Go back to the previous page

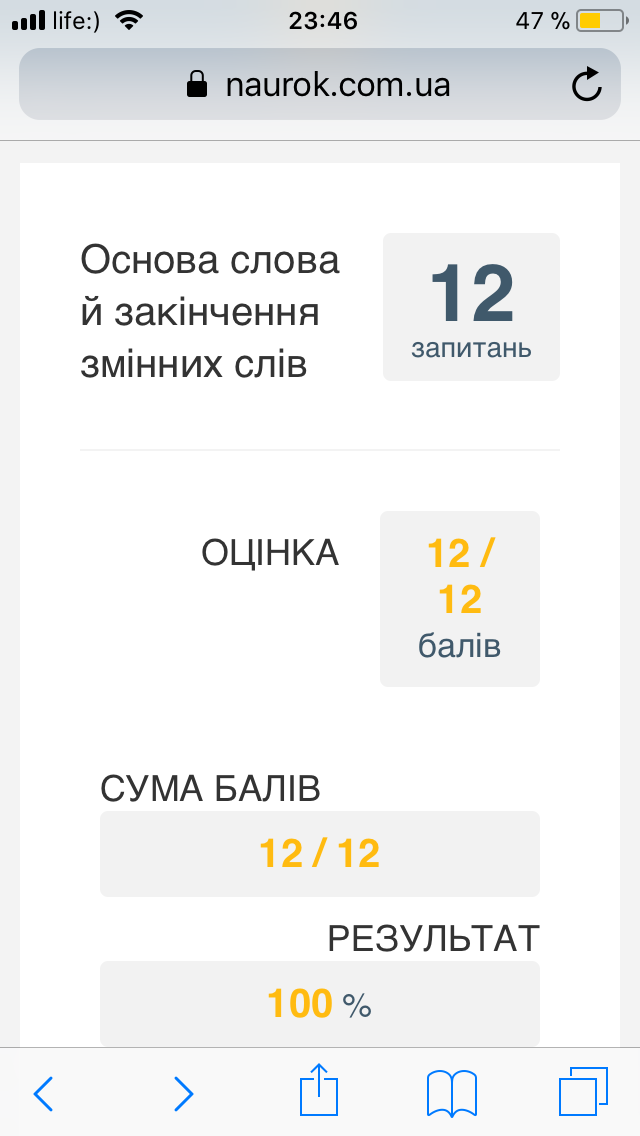tap(43, 1093)
